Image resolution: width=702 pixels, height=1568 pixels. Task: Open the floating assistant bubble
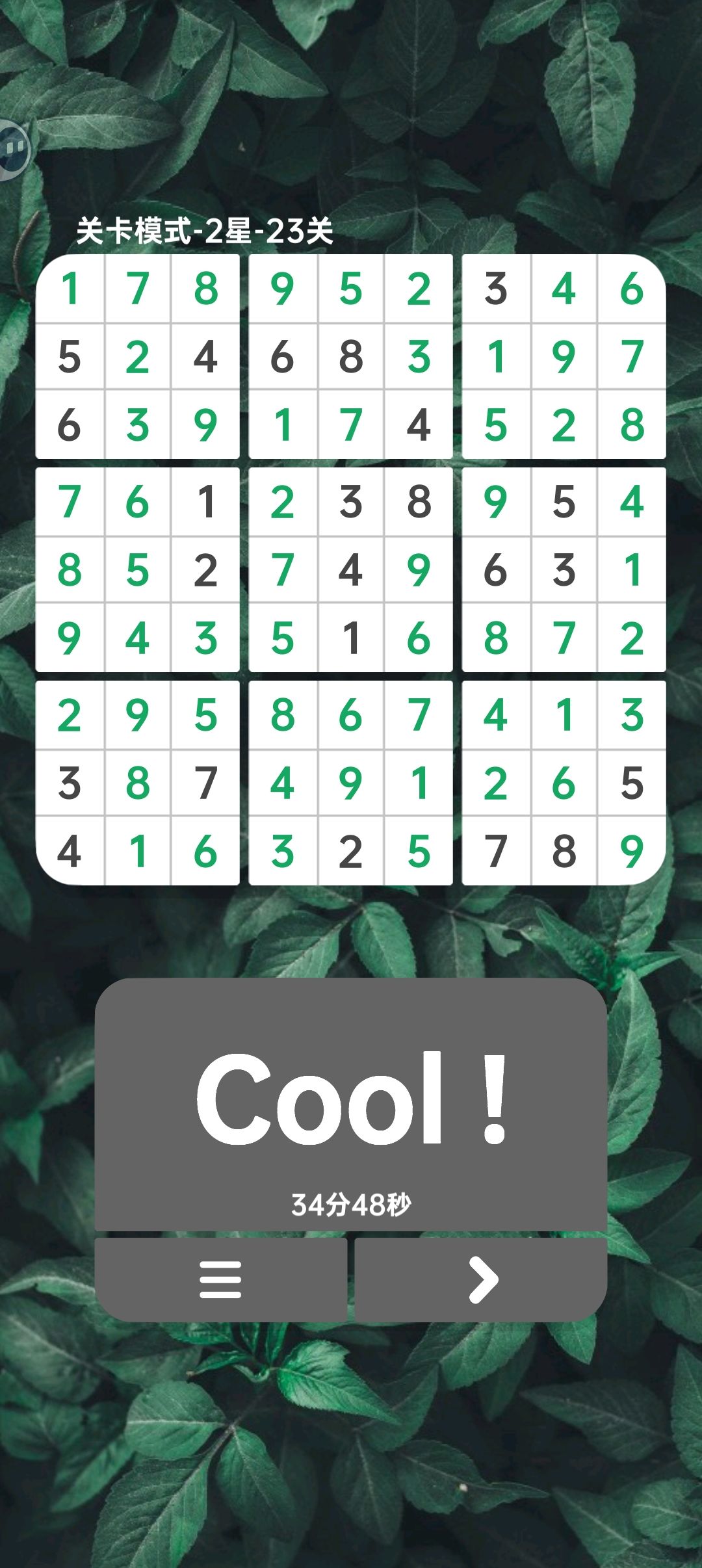coord(13,150)
